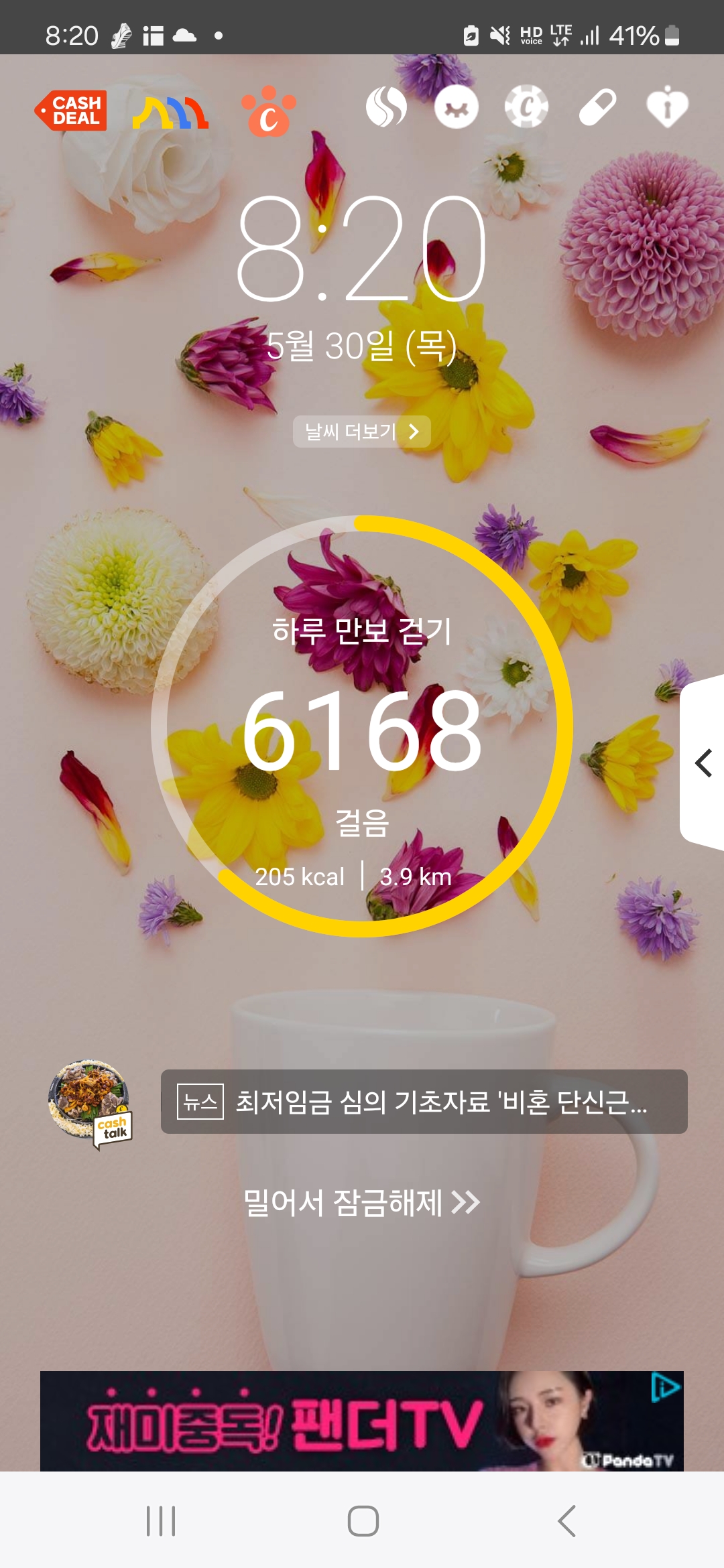Tap the ad info icon on banner
Screen dimensions: 724x1568
click(x=666, y=1387)
